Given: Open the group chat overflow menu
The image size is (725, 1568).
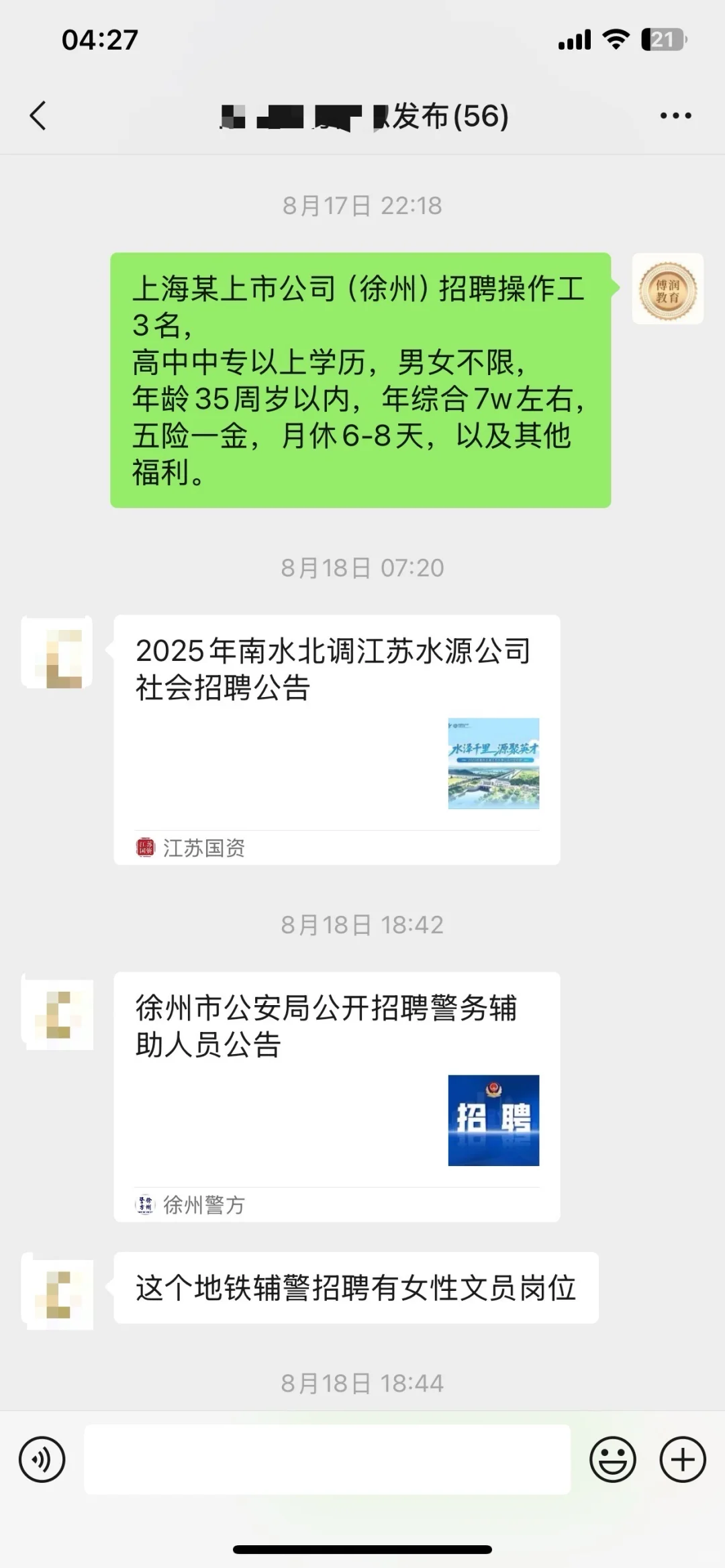Looking at the screenshot, I should [x=675, y=116].
